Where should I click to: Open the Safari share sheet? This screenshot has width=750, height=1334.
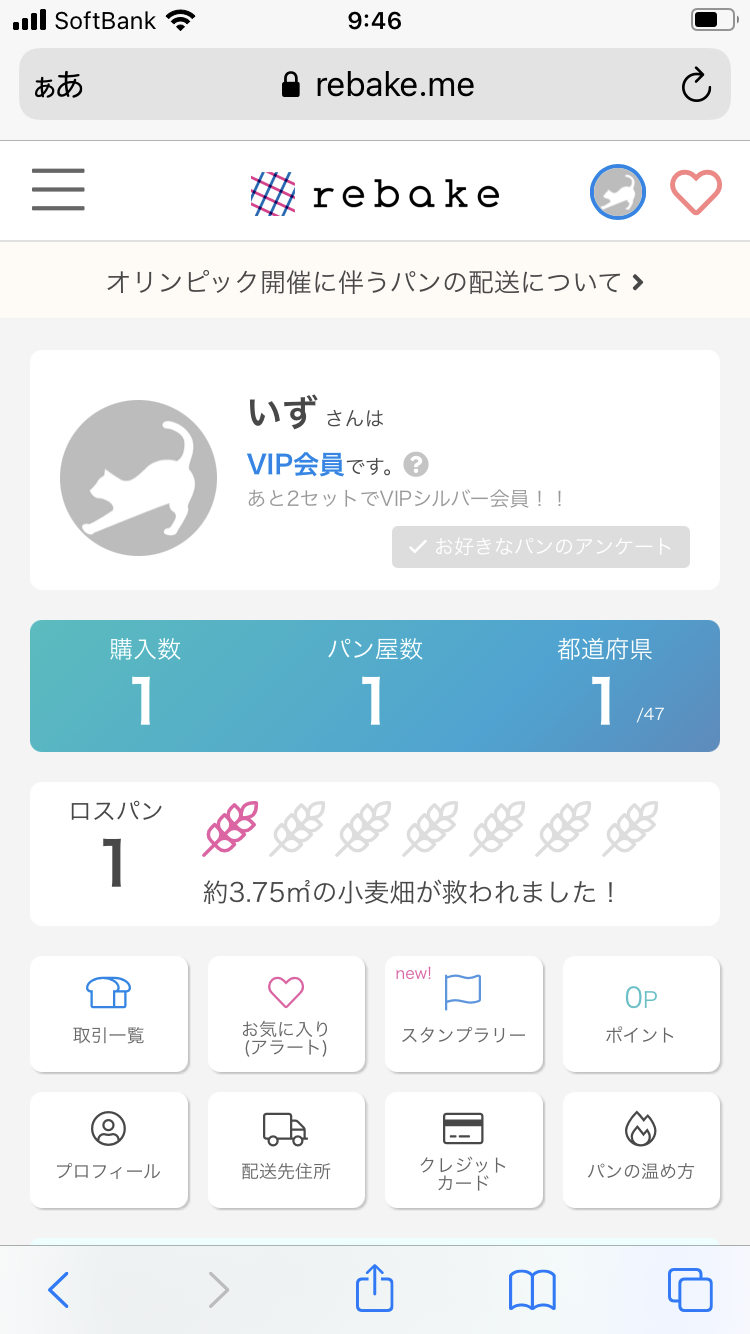tap(375, 1287)
